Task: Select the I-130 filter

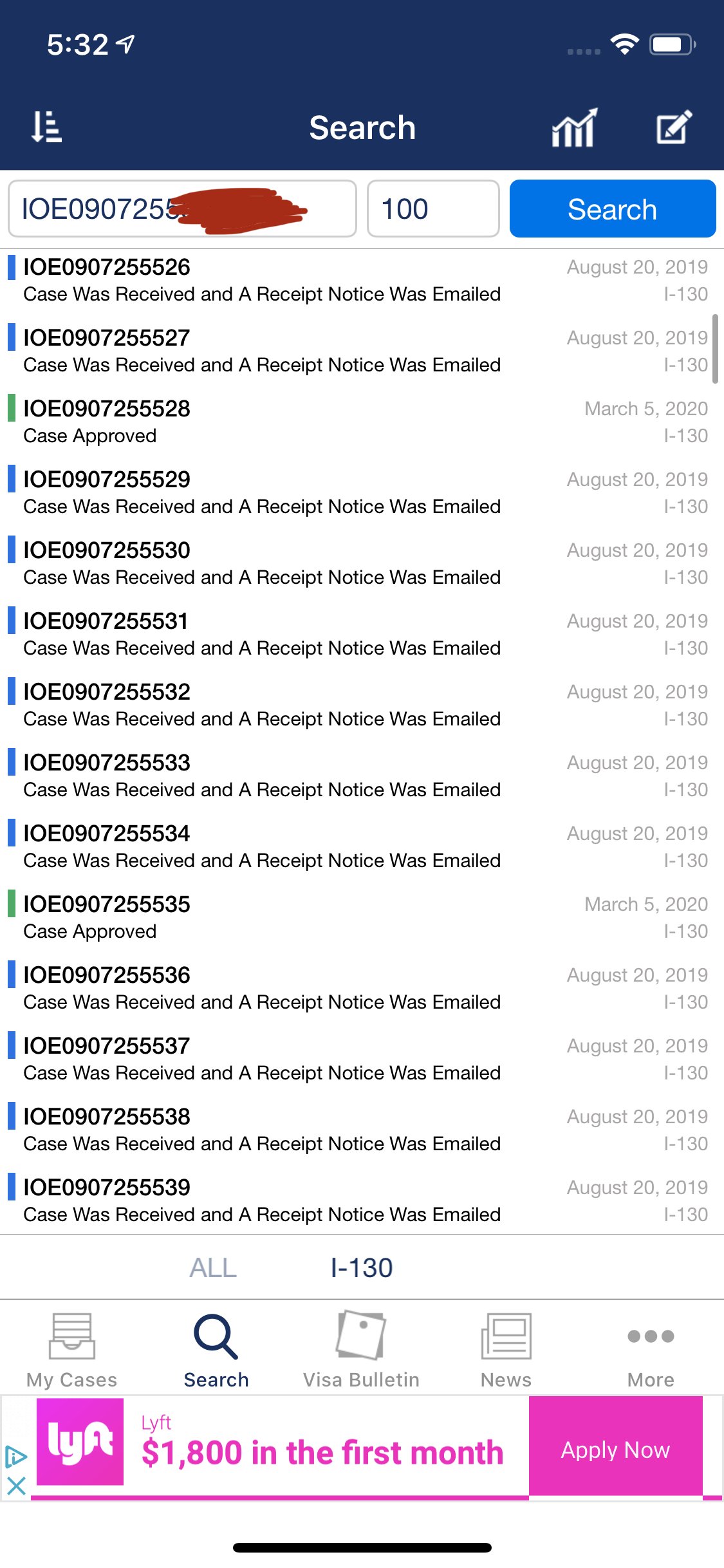Action: pos(362,1267)
